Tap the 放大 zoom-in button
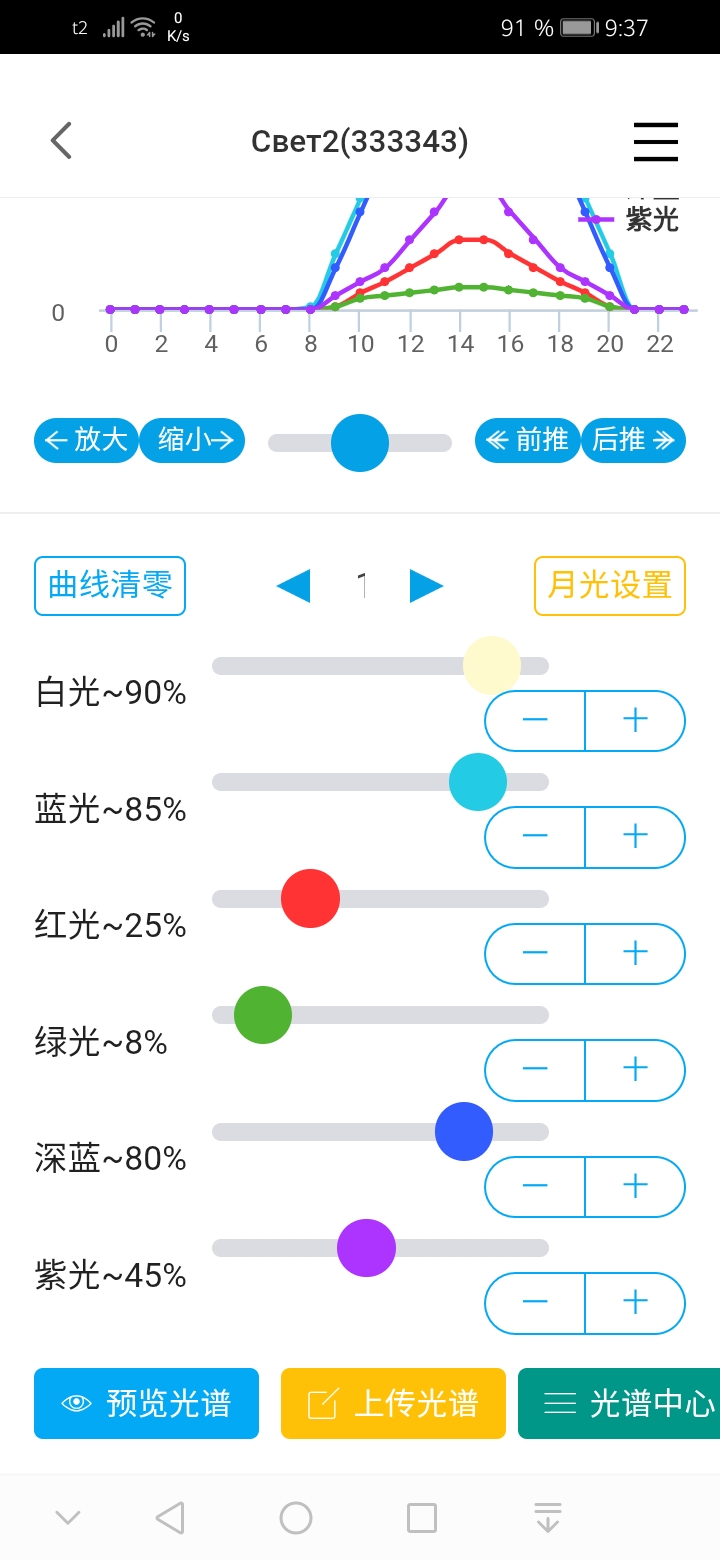 (87, 440)
